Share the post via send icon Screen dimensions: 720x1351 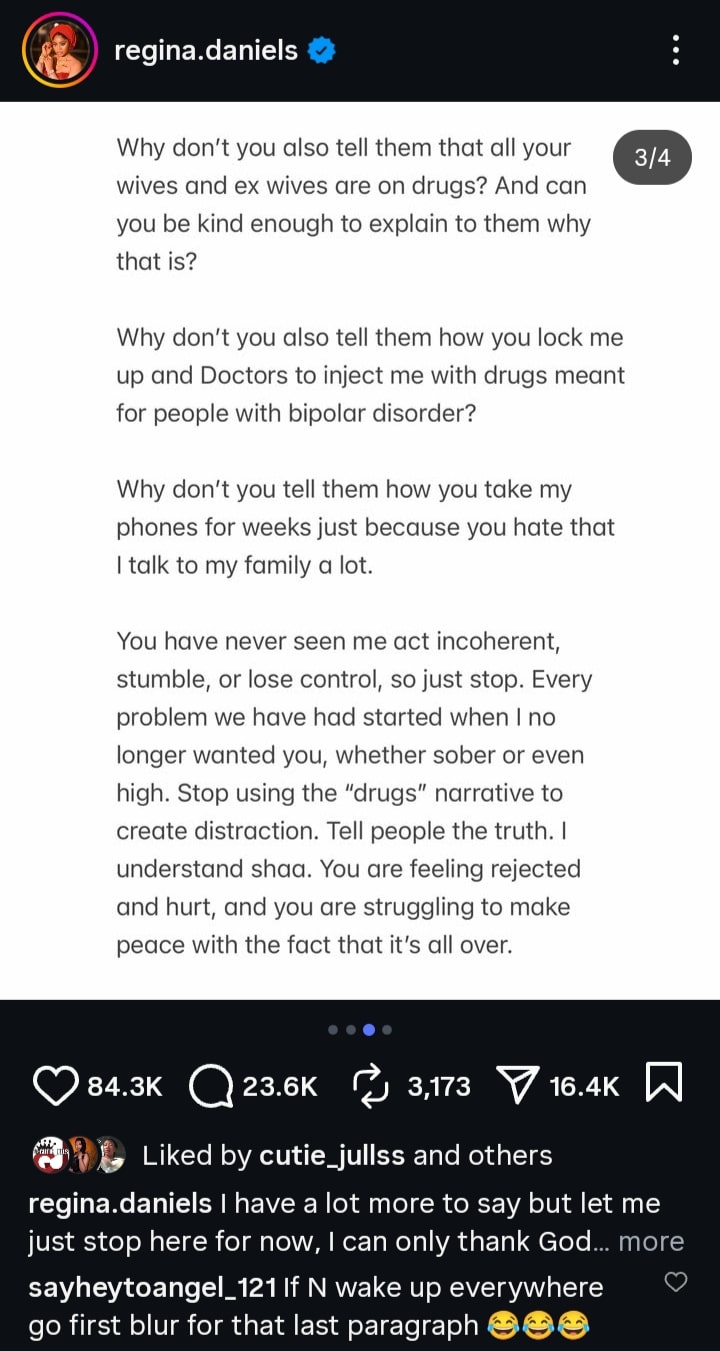tap(517, 1086)
